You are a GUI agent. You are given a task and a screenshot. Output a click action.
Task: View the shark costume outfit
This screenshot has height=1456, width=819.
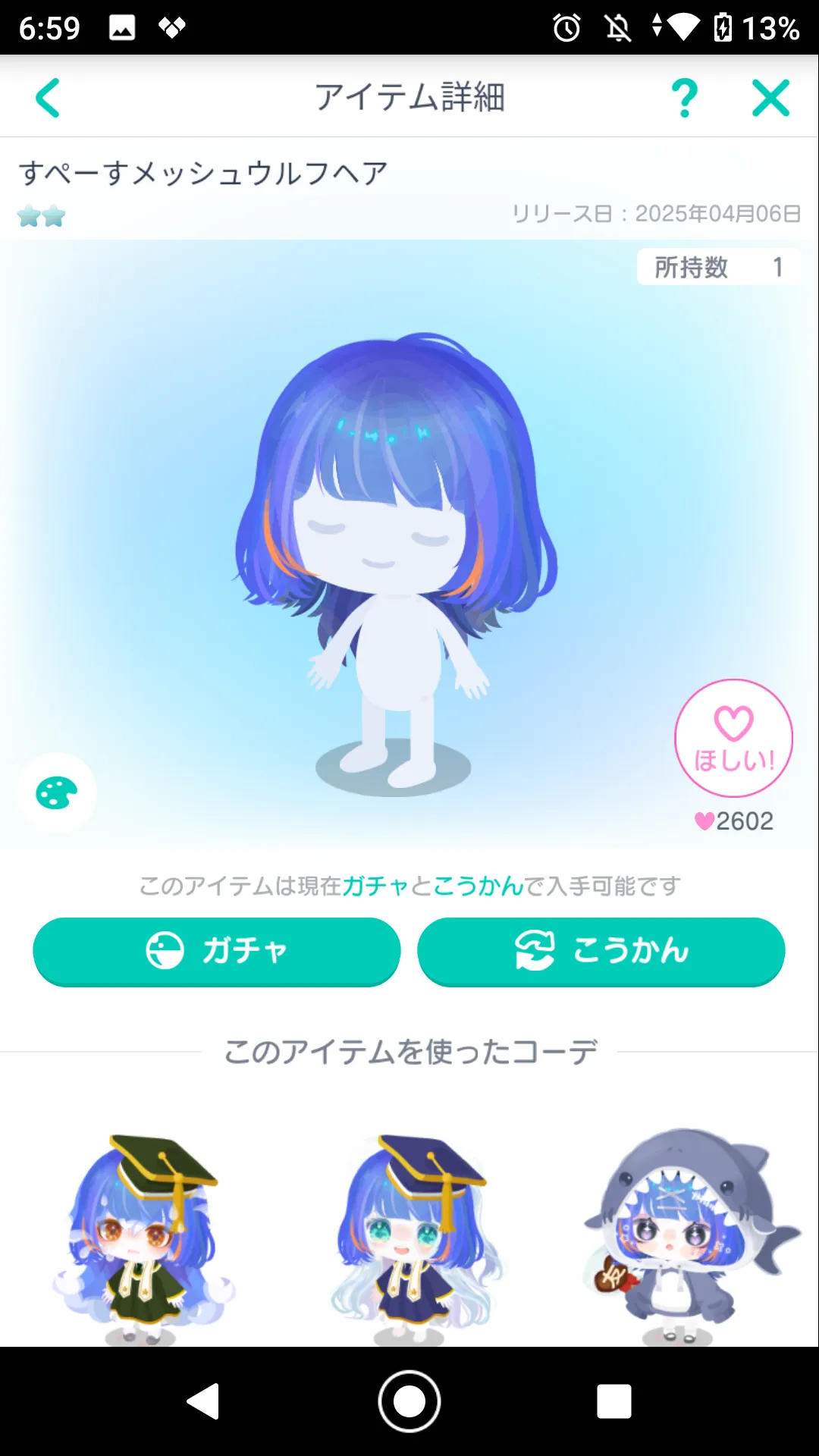pos(686,1236)
